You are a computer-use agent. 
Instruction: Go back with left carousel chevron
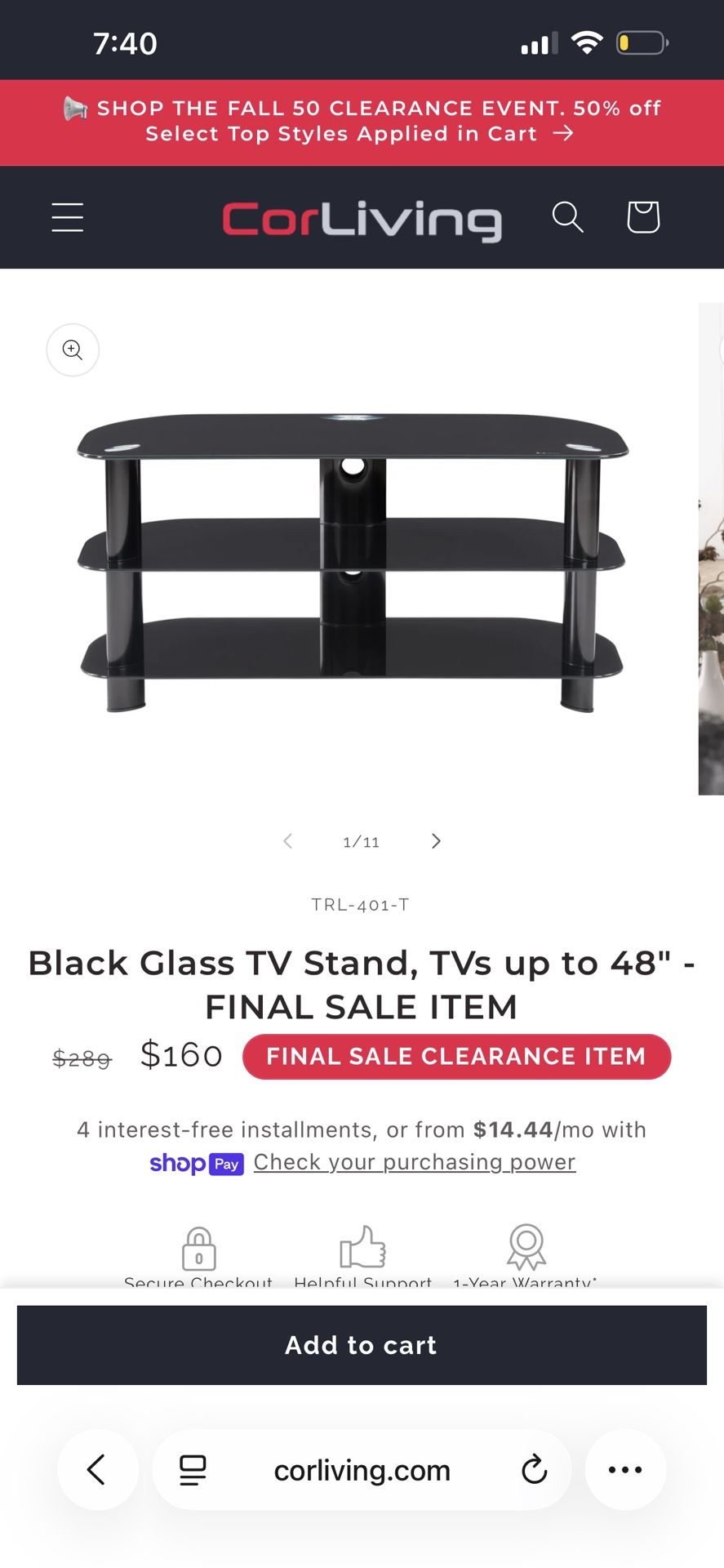tap(287, 840)
